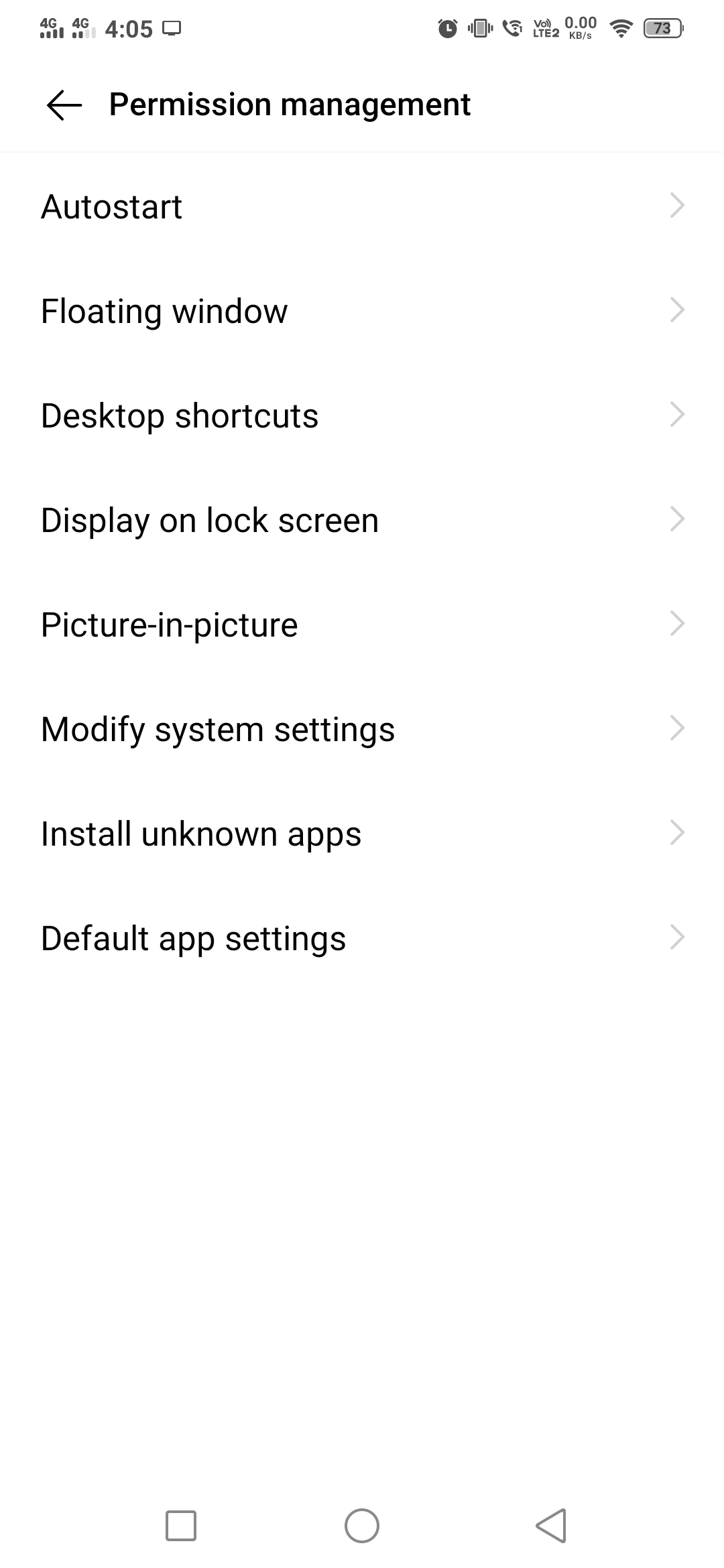Image resolution: width=724 pixels, height=1568 pixels.
Task: Expand the Desktop shortcuts chevron
Action: point(677,414)
